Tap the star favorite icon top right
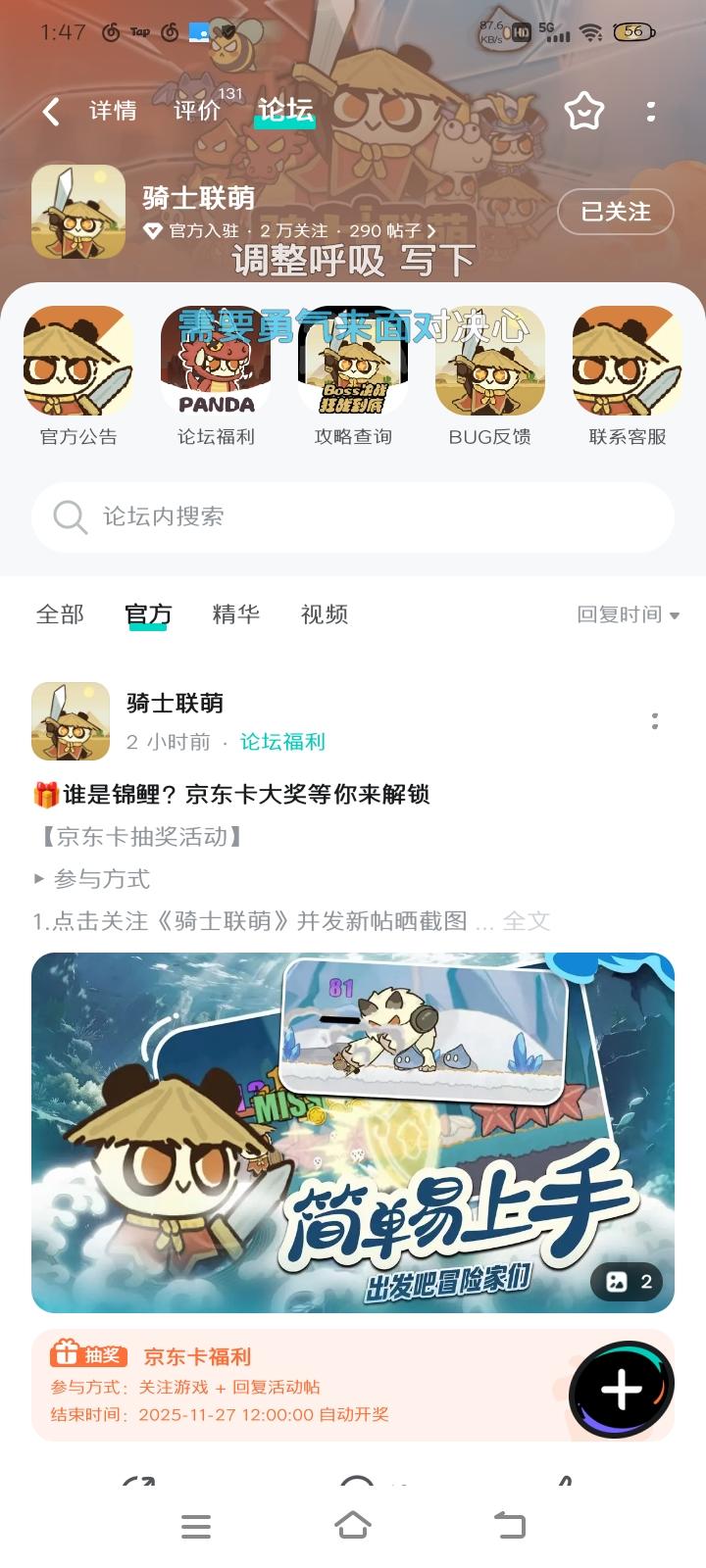706x1568 pixels. pos(583,112)
